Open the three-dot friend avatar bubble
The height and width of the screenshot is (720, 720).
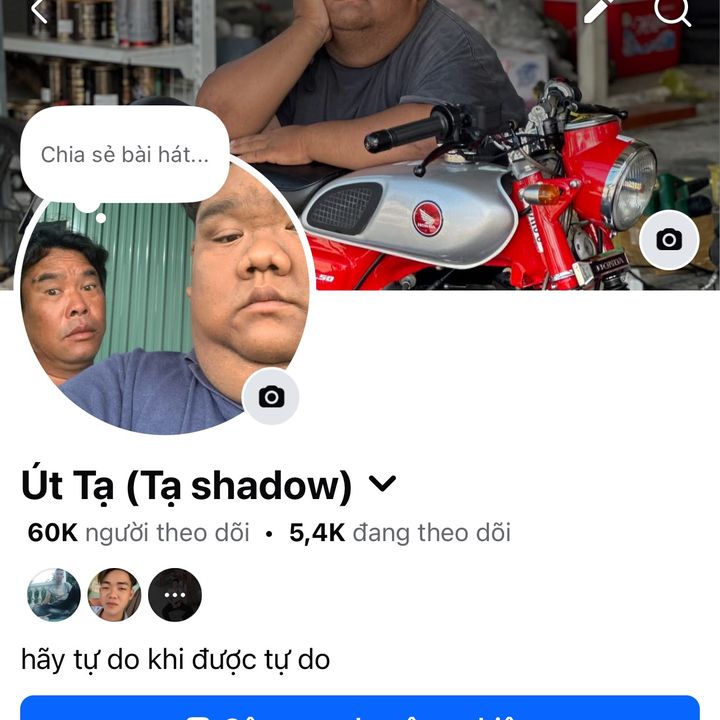[x=175, y=595]
